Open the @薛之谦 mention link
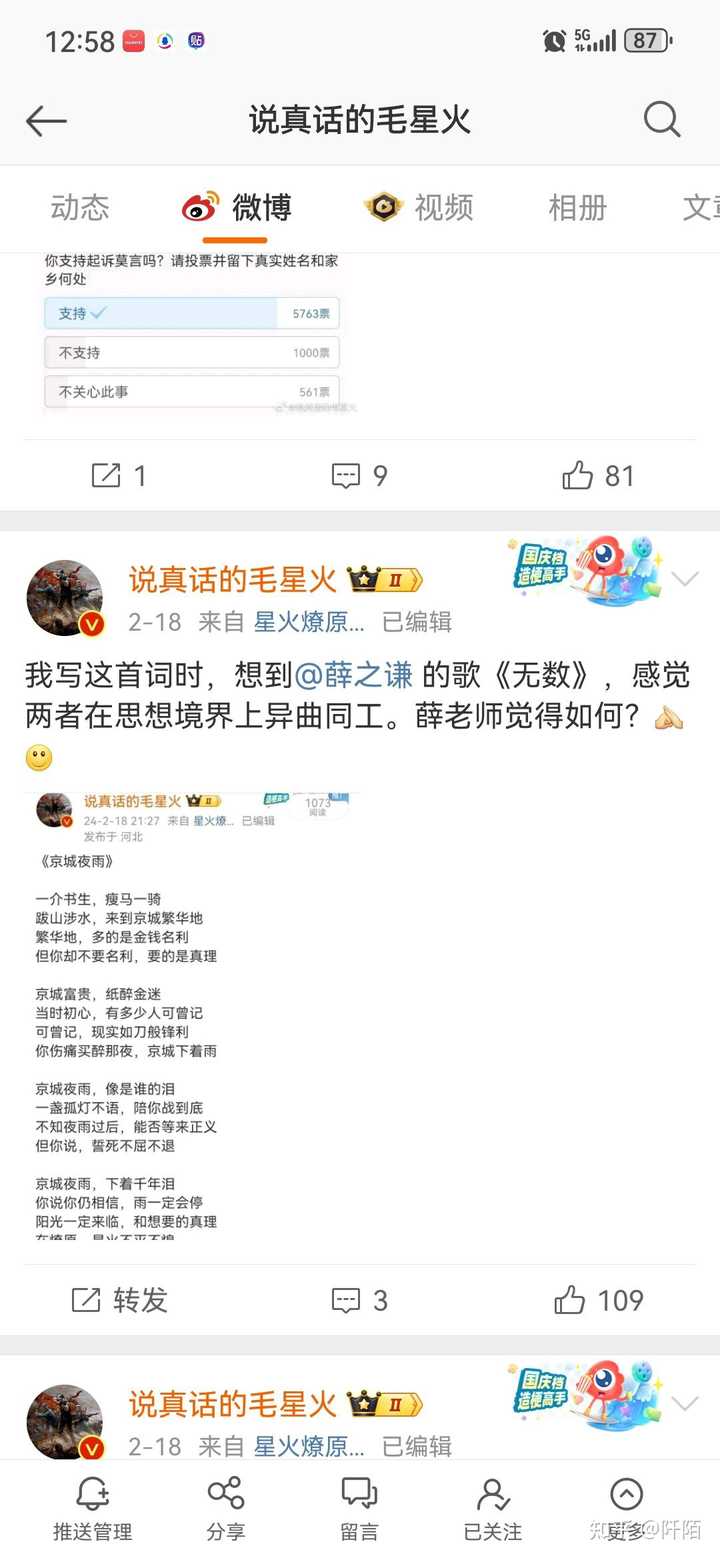Viewport: 720px width, 1560px height. point(354,676)
